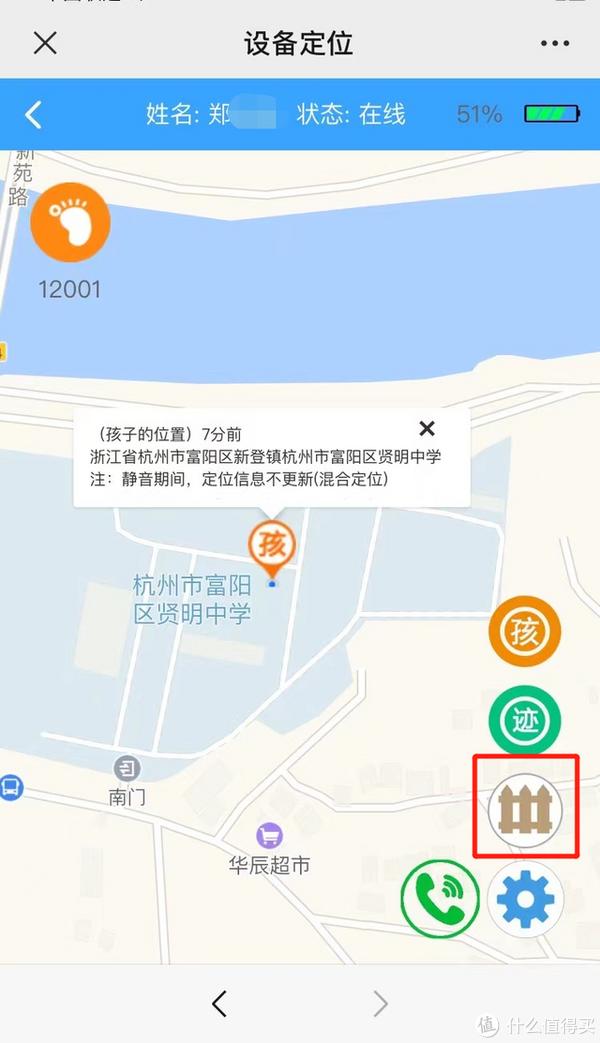Viewport: 600px width, 1043px height.
Task: Go back using the blue header arrow
Action: [33, 114]
